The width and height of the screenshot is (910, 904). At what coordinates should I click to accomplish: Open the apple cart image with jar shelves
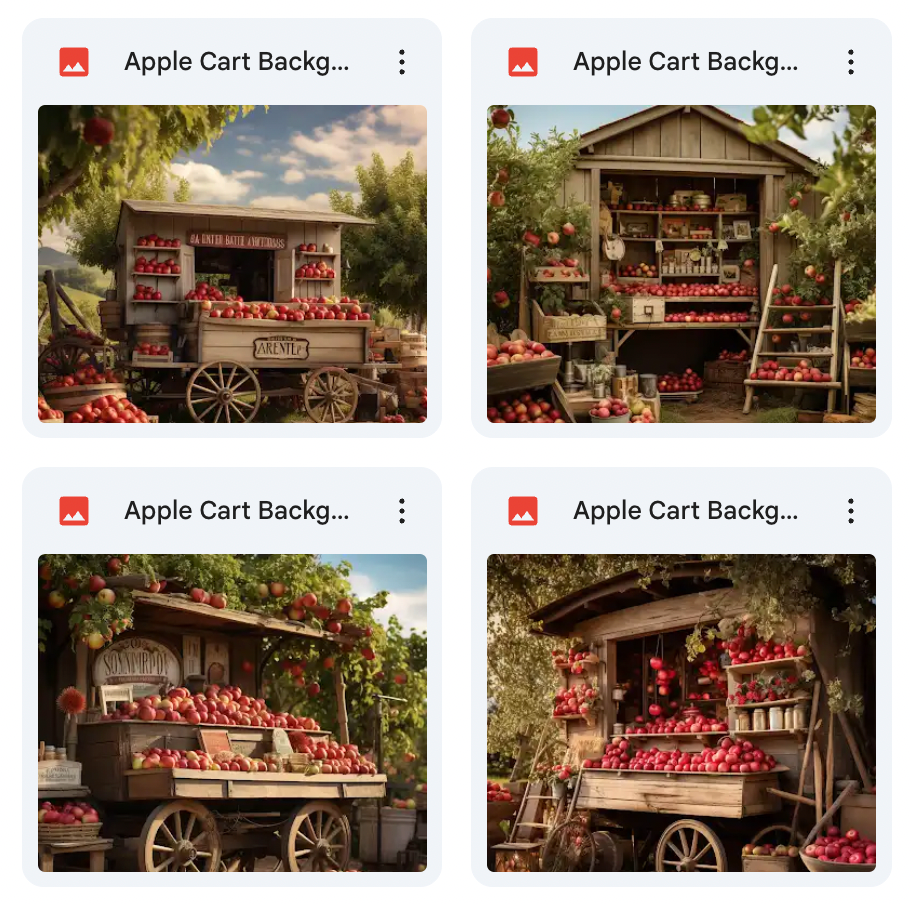pyautogui.click(x=681, y=712)
